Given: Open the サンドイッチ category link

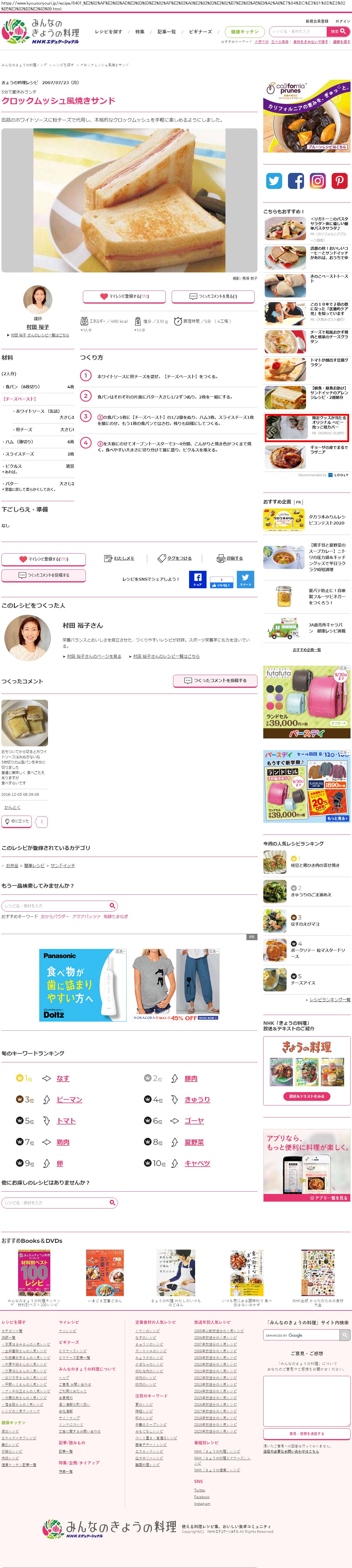Looking at the screenshot, I should (63, 865).
